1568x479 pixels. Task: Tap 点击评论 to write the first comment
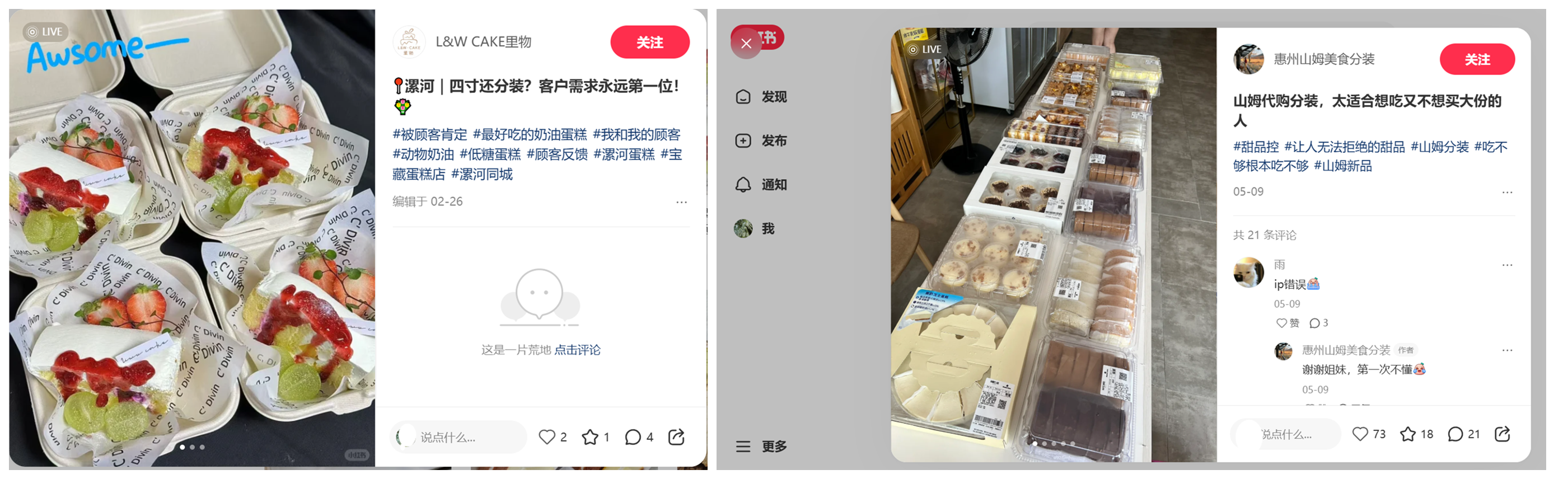tap(577, 350)
